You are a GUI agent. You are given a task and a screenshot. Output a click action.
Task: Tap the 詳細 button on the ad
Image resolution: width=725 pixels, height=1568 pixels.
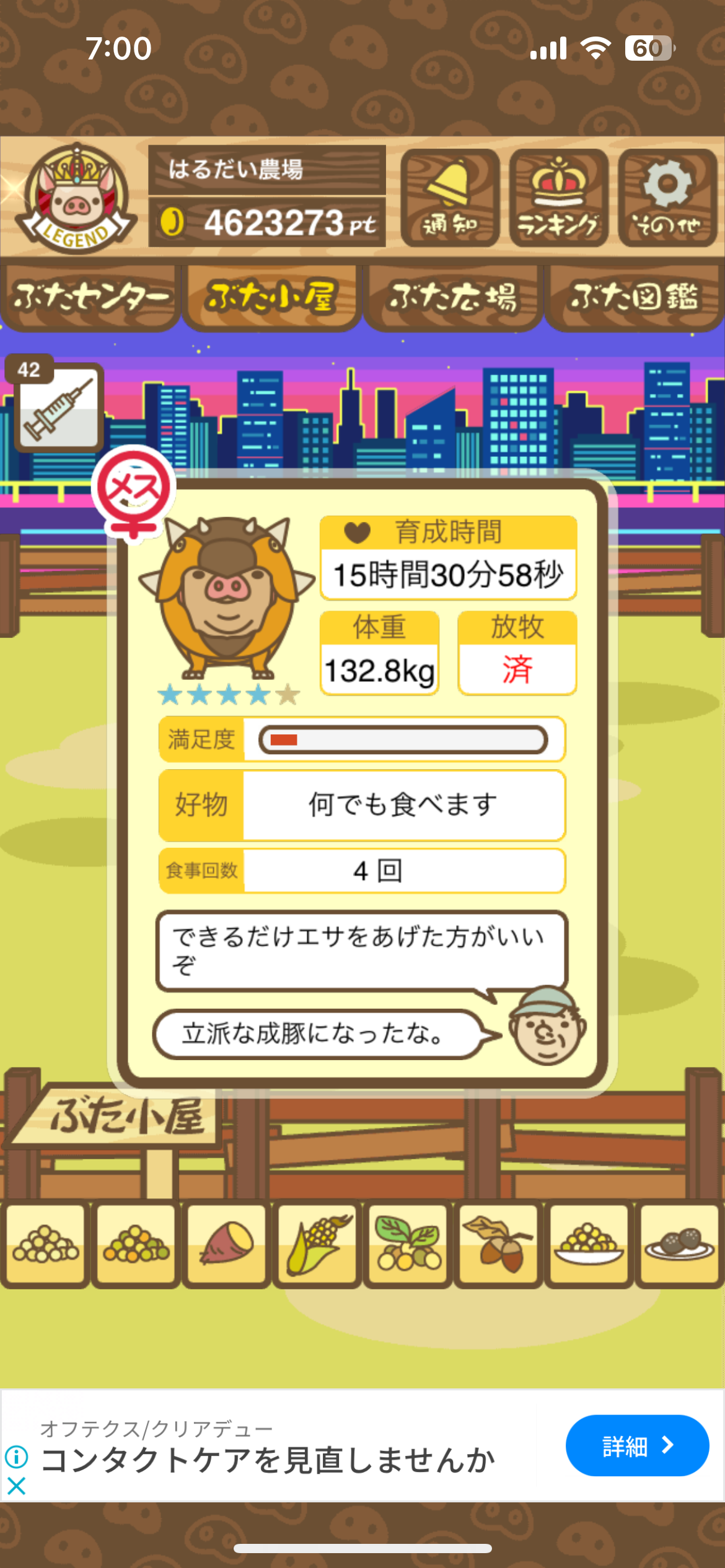pyautogui.click(x=636, y=1445)
